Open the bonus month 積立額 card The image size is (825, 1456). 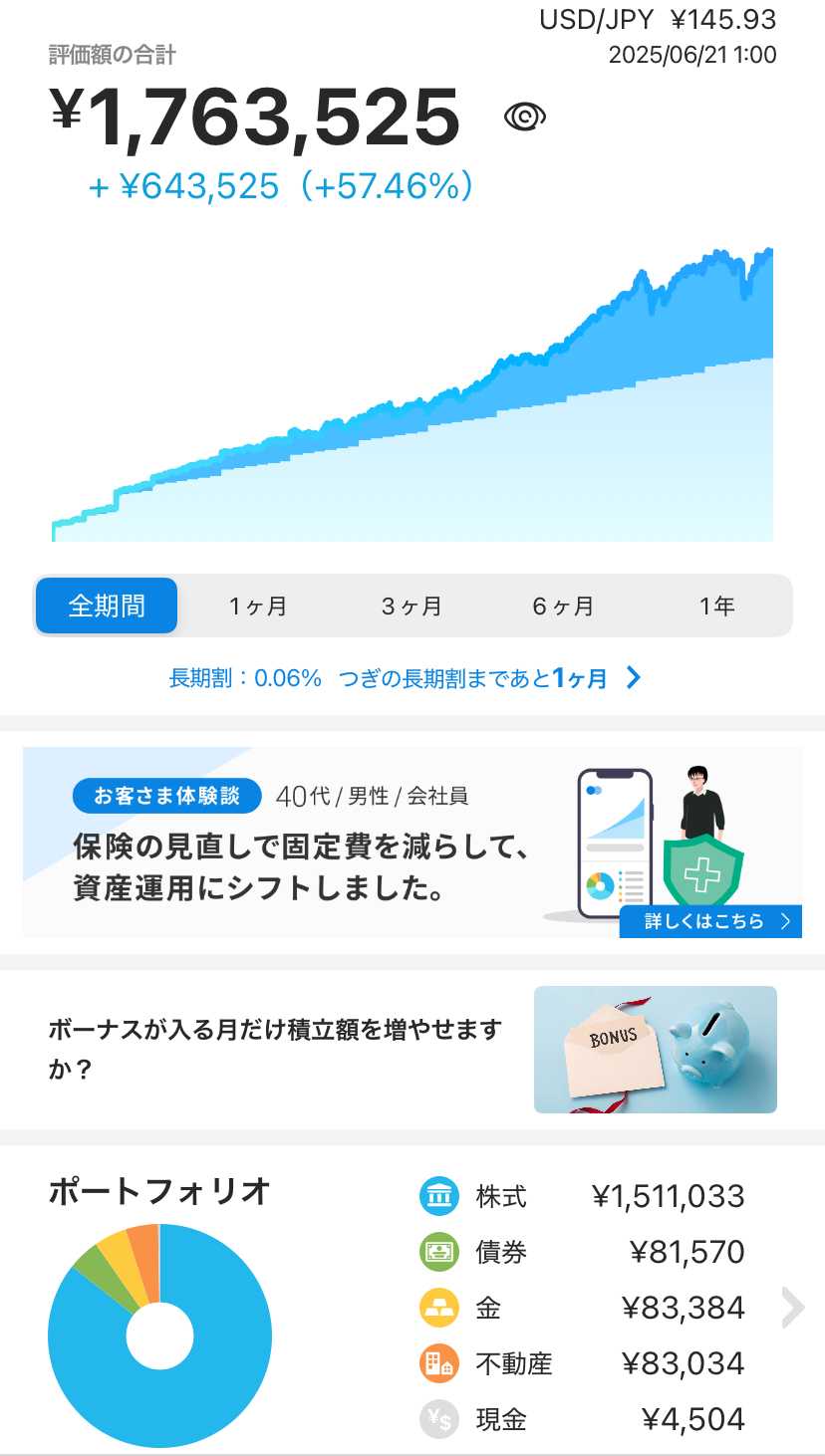point(412,1049)
